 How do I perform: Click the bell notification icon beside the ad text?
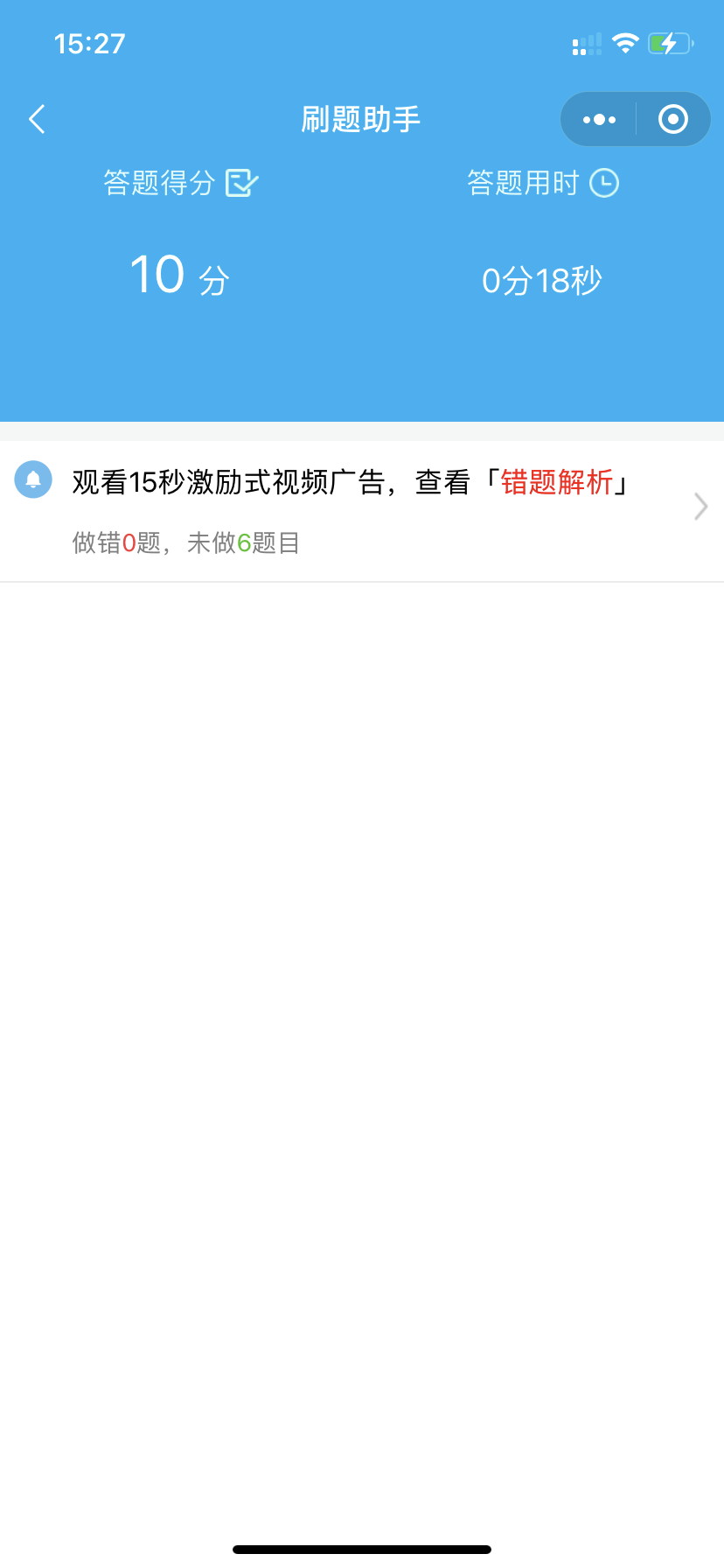click(x=33, y=479)
